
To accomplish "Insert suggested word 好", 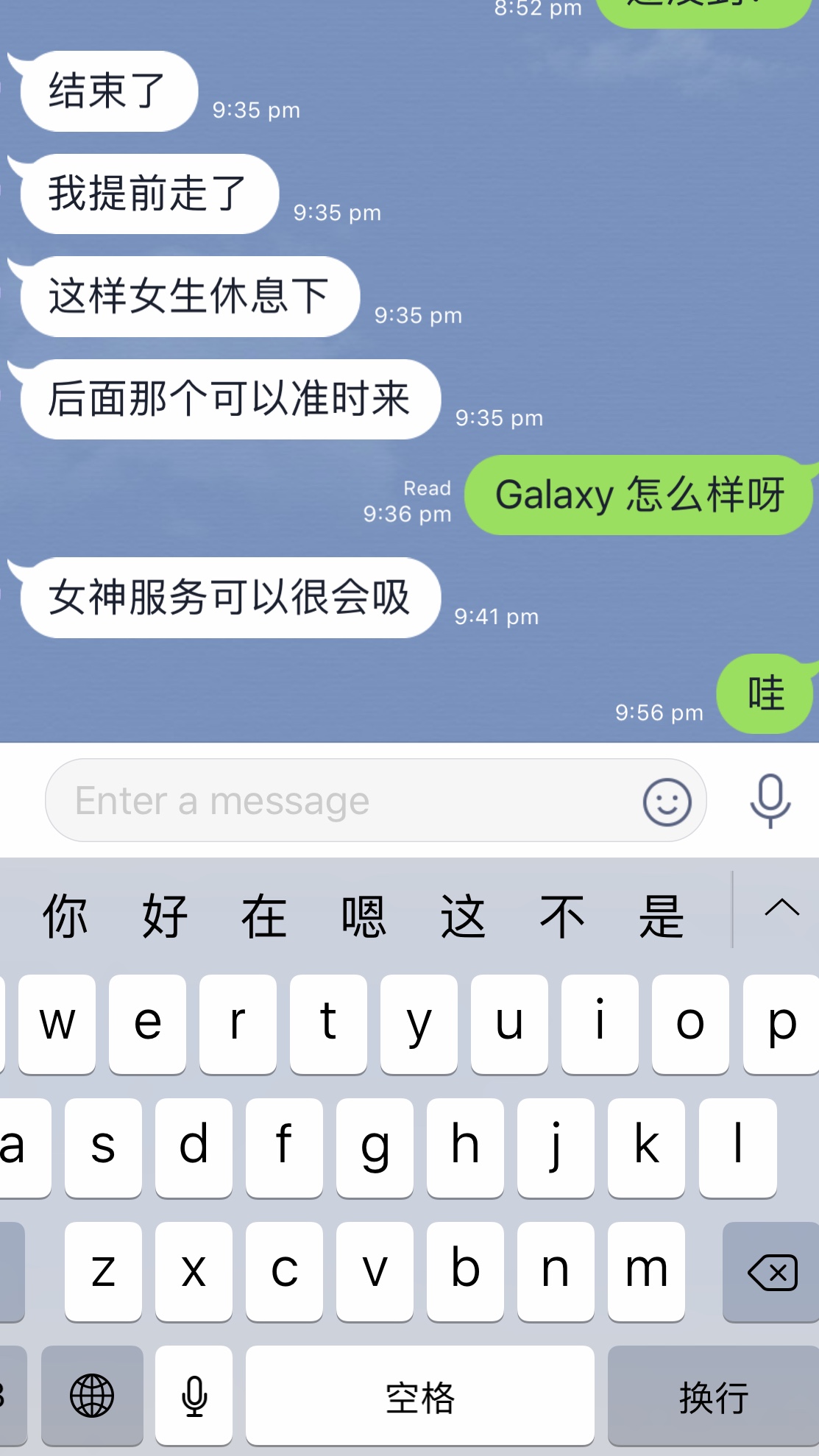I will click(164, 916).
